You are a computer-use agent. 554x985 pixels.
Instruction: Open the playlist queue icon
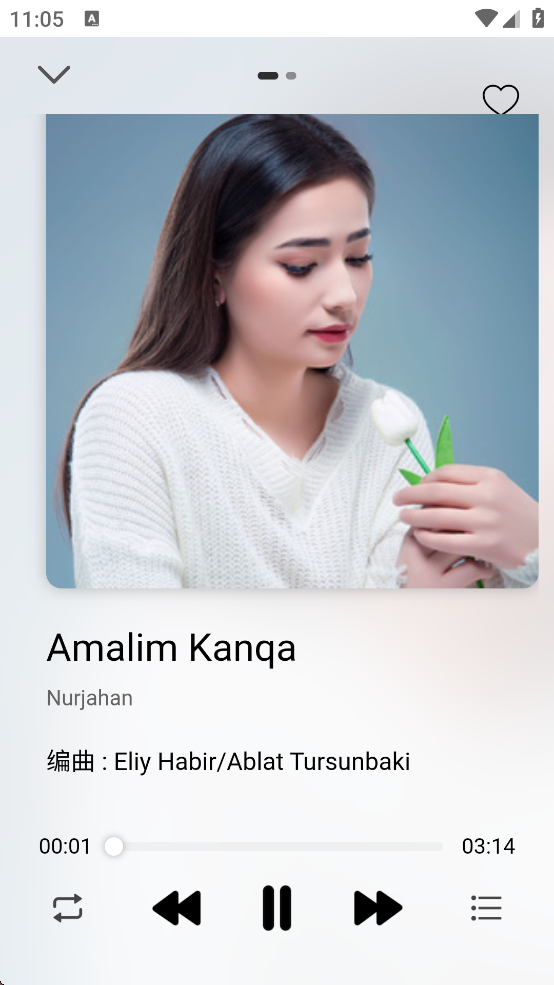pos(486,908)
